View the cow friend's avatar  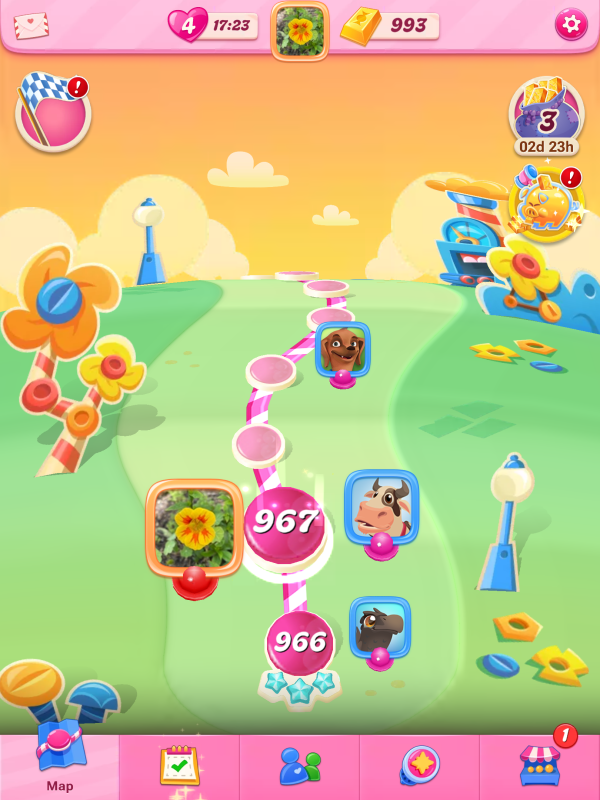coord(381,507)
